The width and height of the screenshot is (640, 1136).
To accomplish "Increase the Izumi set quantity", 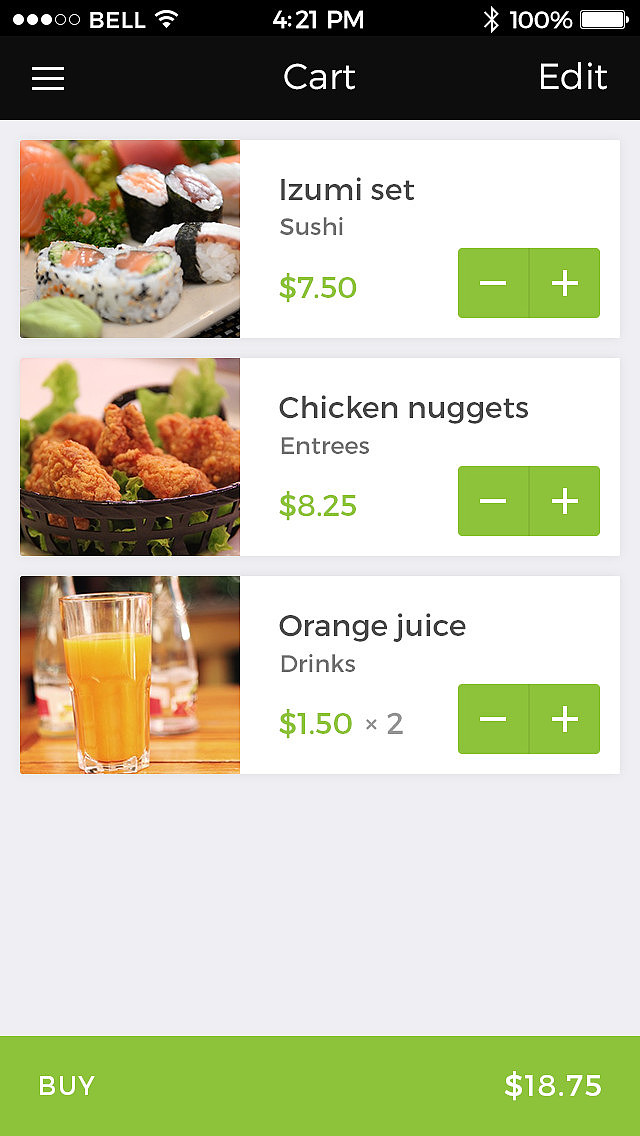I will point(565,283).
